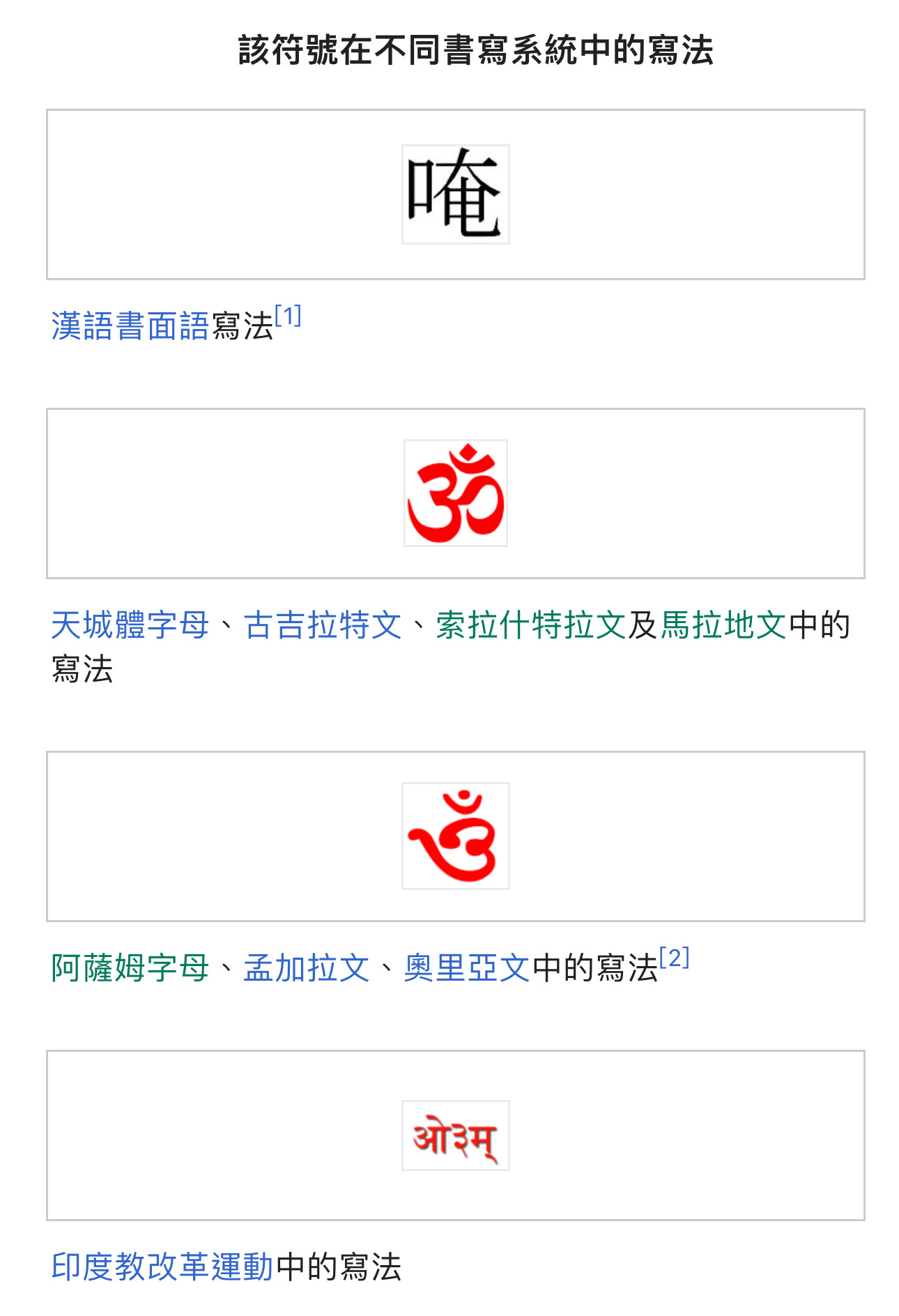Enlarge the red Bengali Om symbol image

(456, 836)
